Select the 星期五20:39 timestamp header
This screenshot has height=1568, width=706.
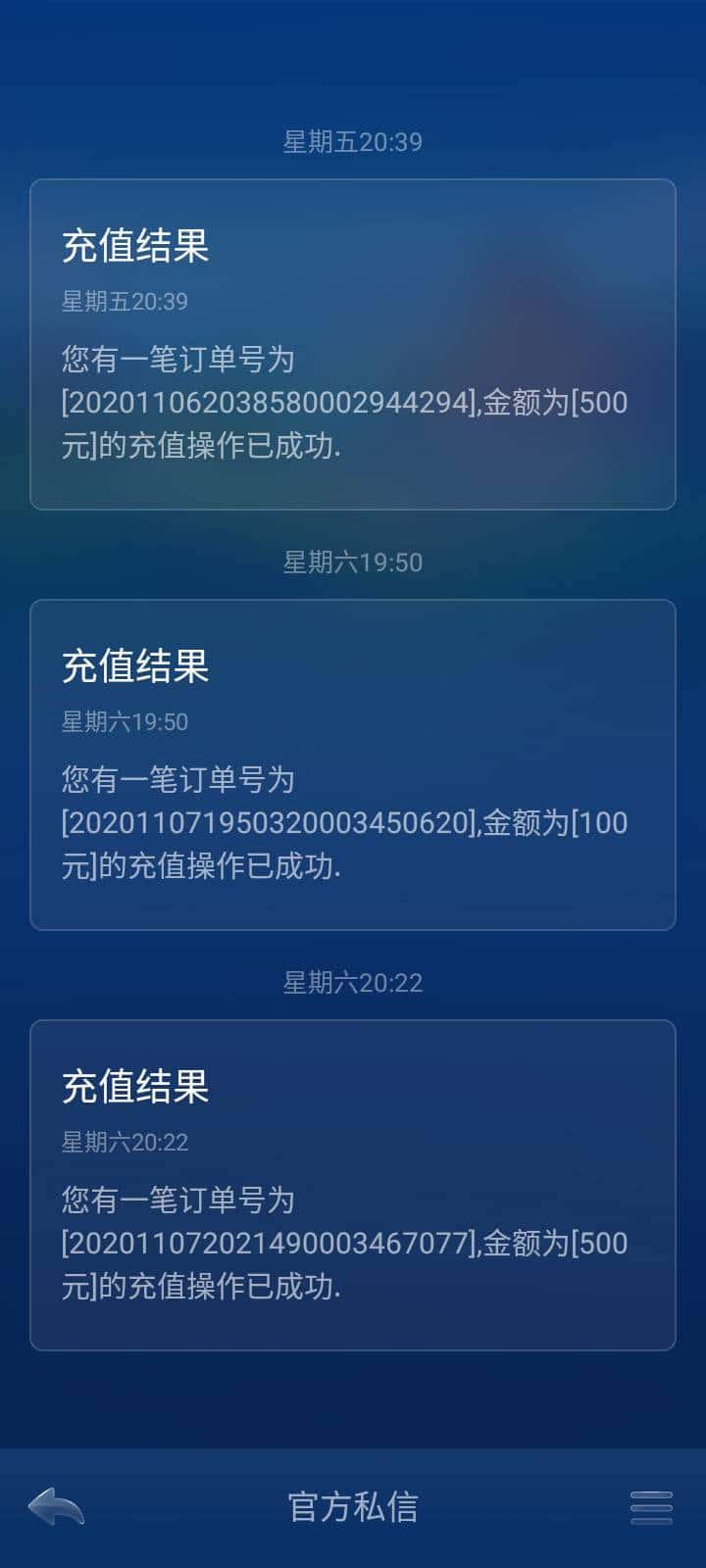(353, 140)
